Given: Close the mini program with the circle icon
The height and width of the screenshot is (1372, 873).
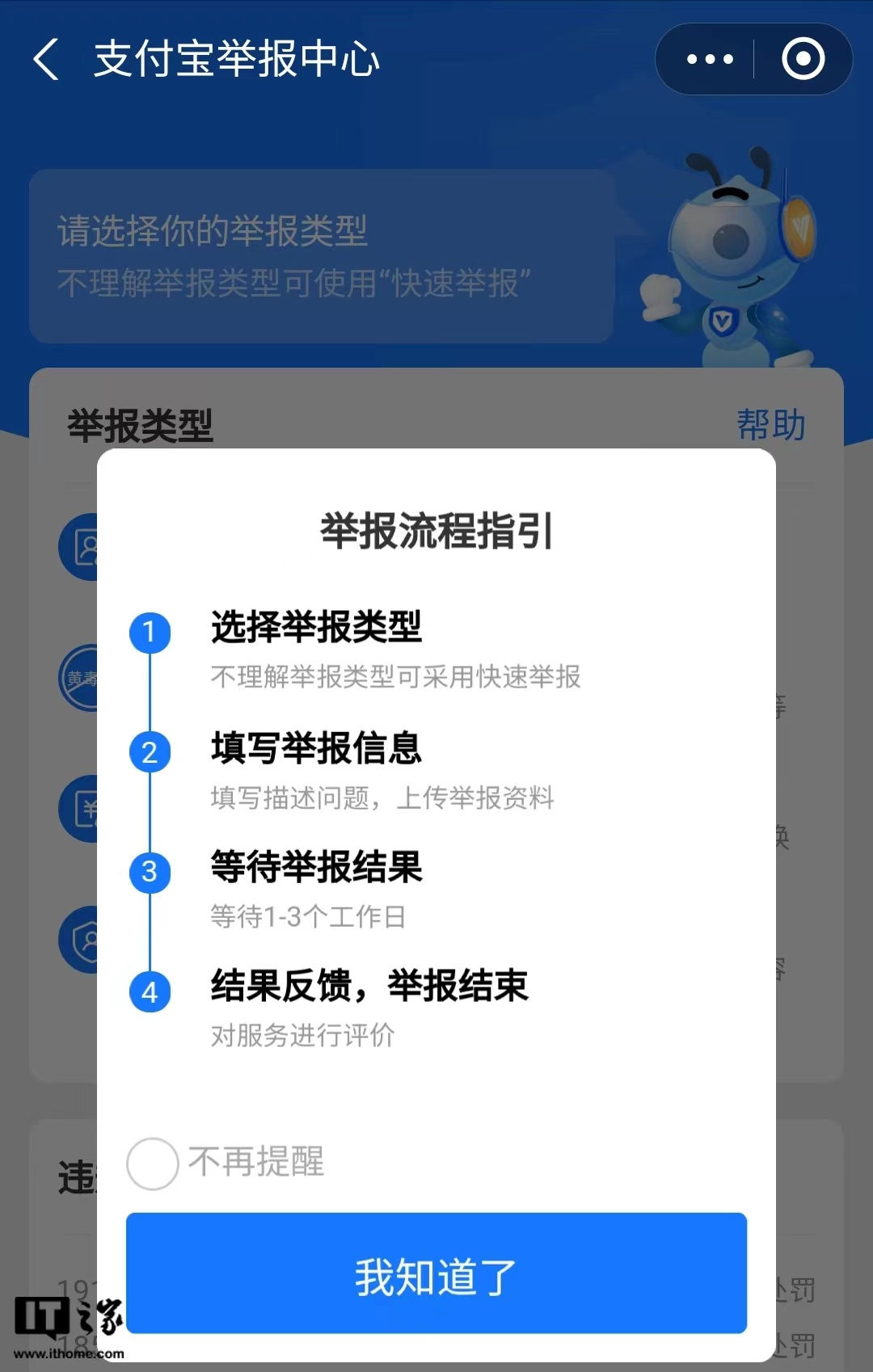Looking at the screenshot, I should (x=803, y=60).
